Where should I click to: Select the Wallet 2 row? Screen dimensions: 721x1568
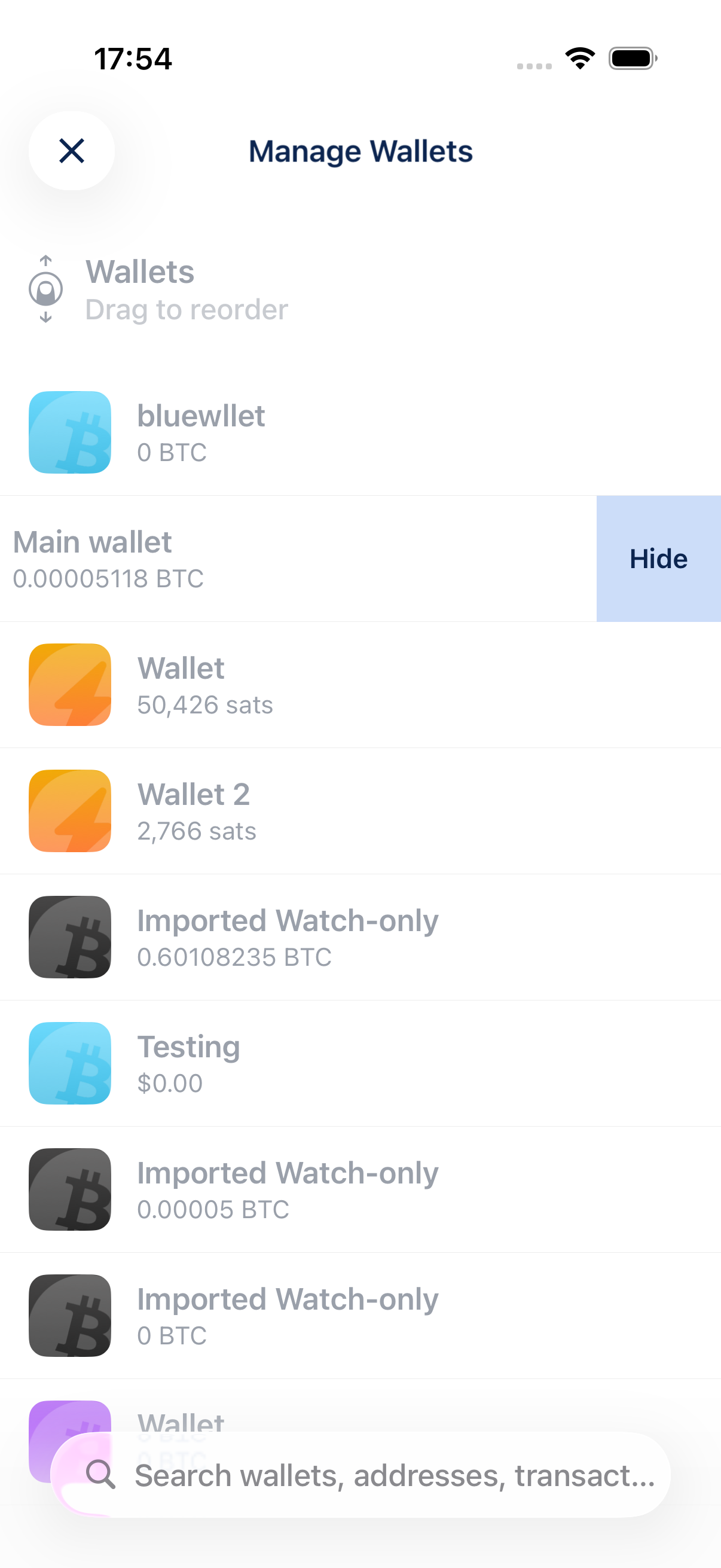tap(360, 811)
